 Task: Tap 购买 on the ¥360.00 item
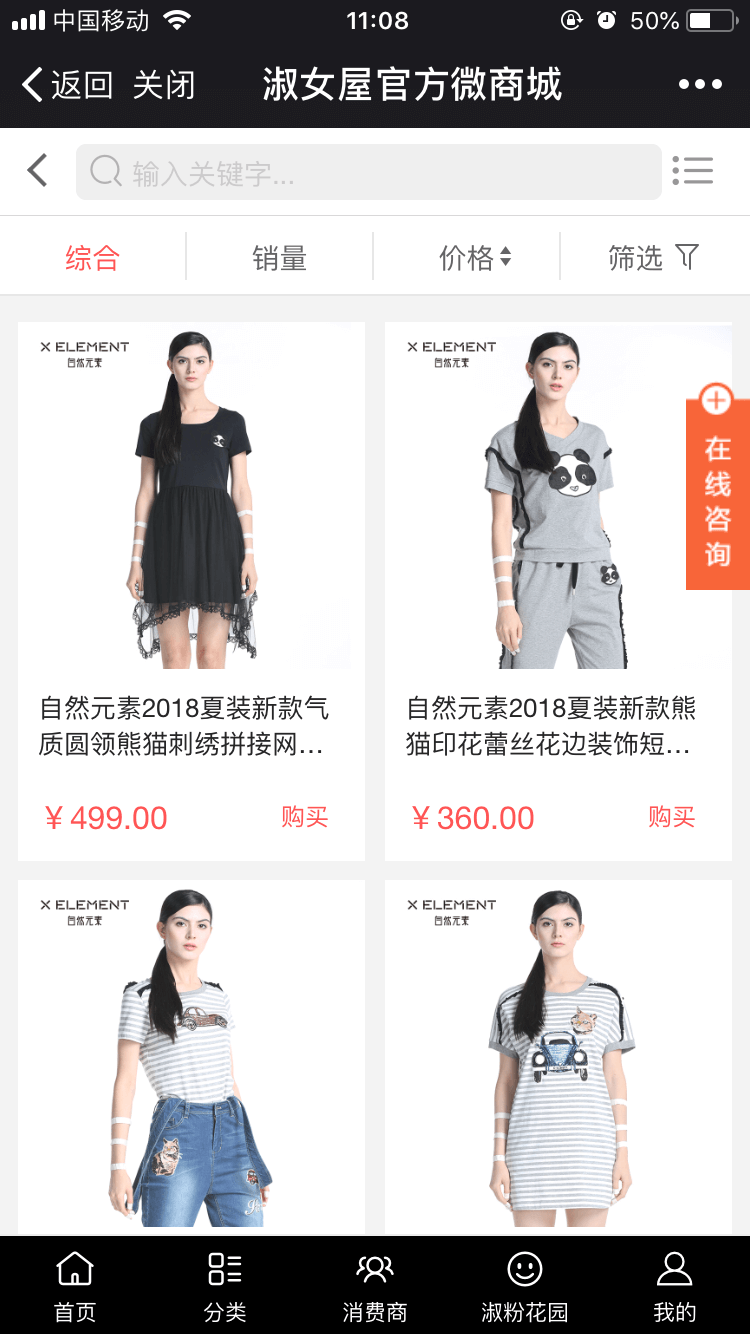click(671, 817)
